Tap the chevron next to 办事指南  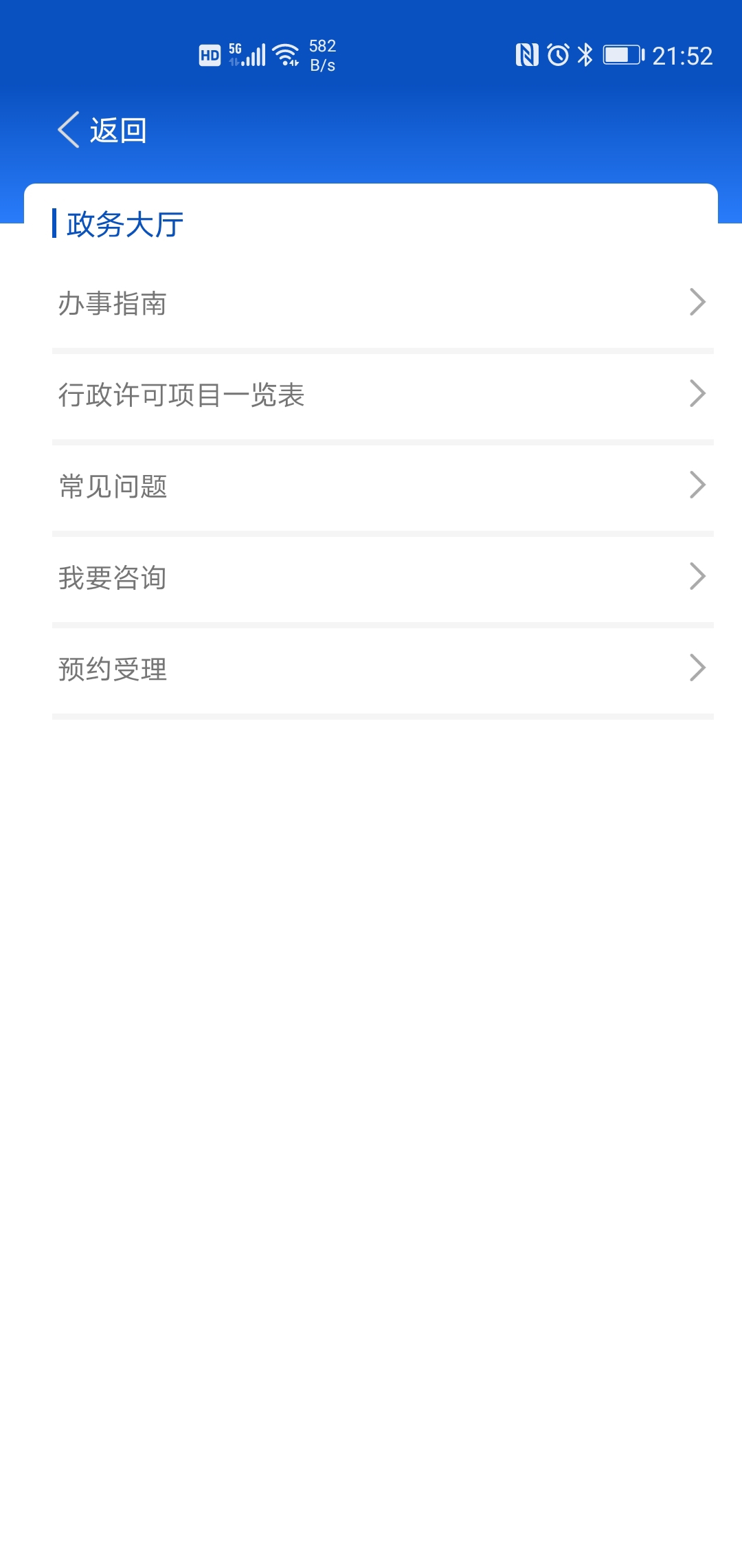pos(698,302)
